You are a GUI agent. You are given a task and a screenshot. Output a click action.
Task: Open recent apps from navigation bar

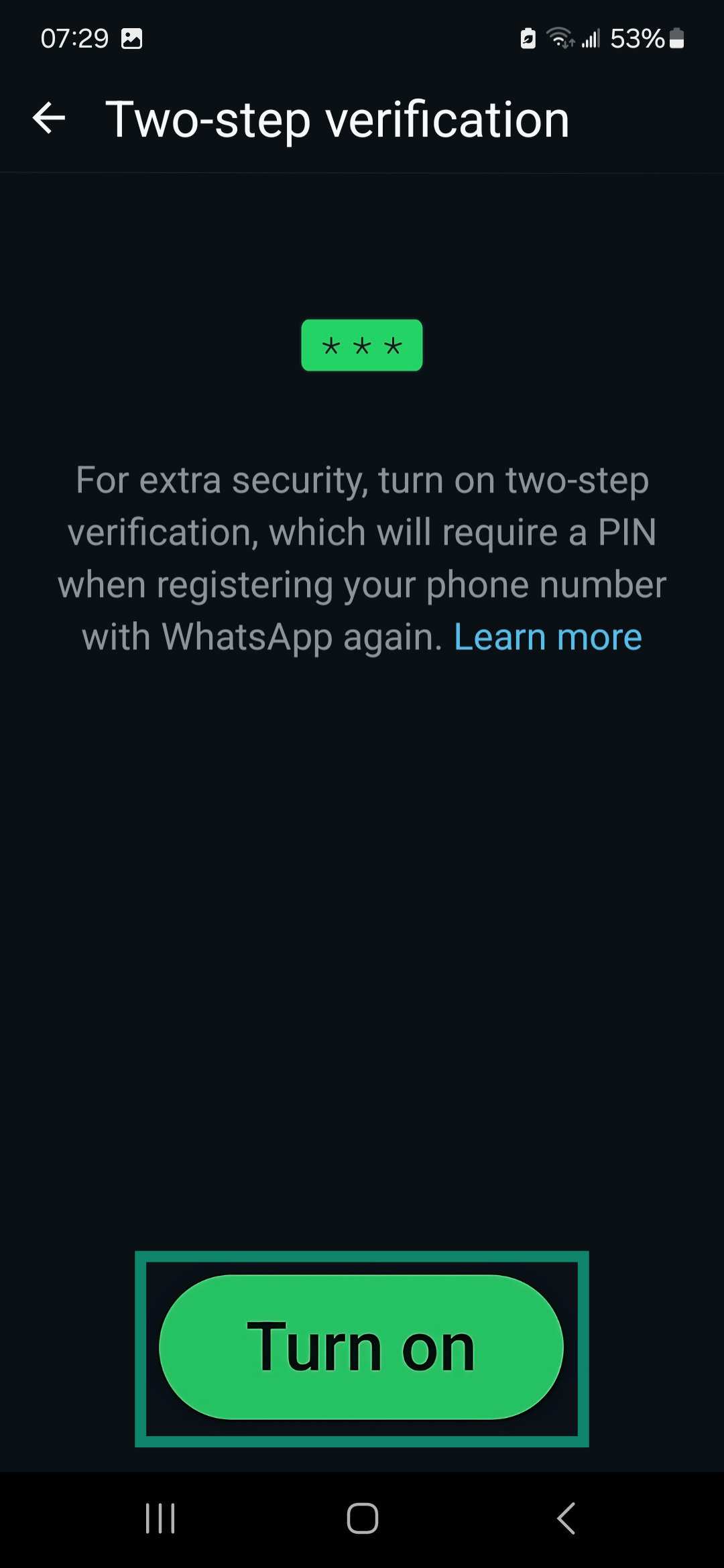(x=160, y=1518)
